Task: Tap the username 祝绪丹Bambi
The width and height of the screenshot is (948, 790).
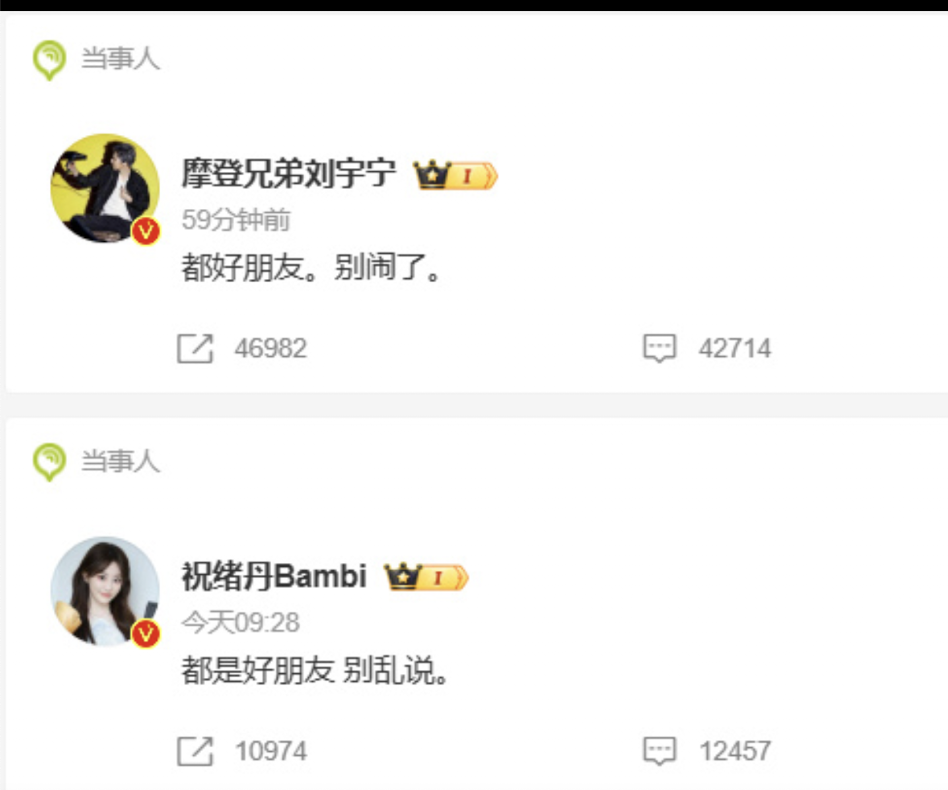Action: (x=274, y=577)
